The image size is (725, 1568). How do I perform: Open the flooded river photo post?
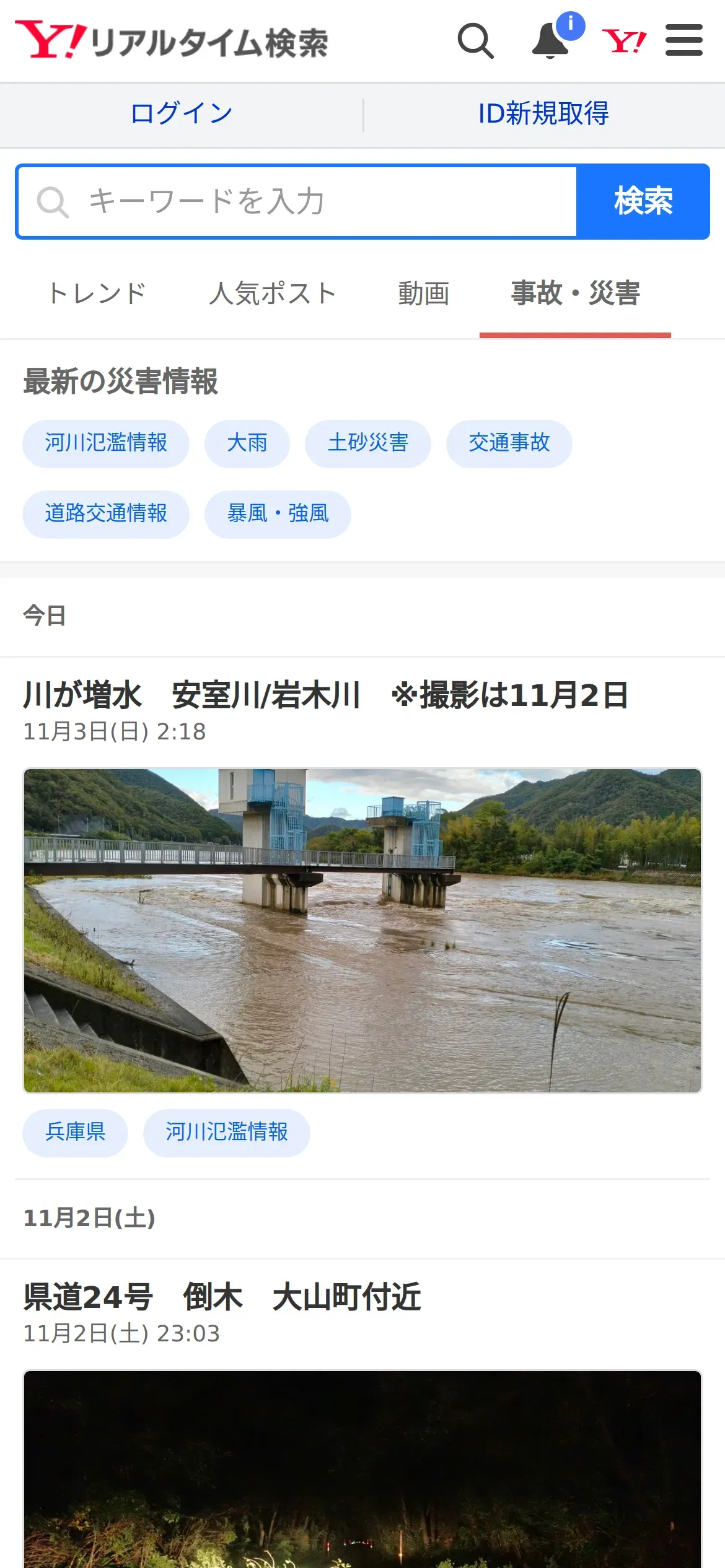[362, 930]
